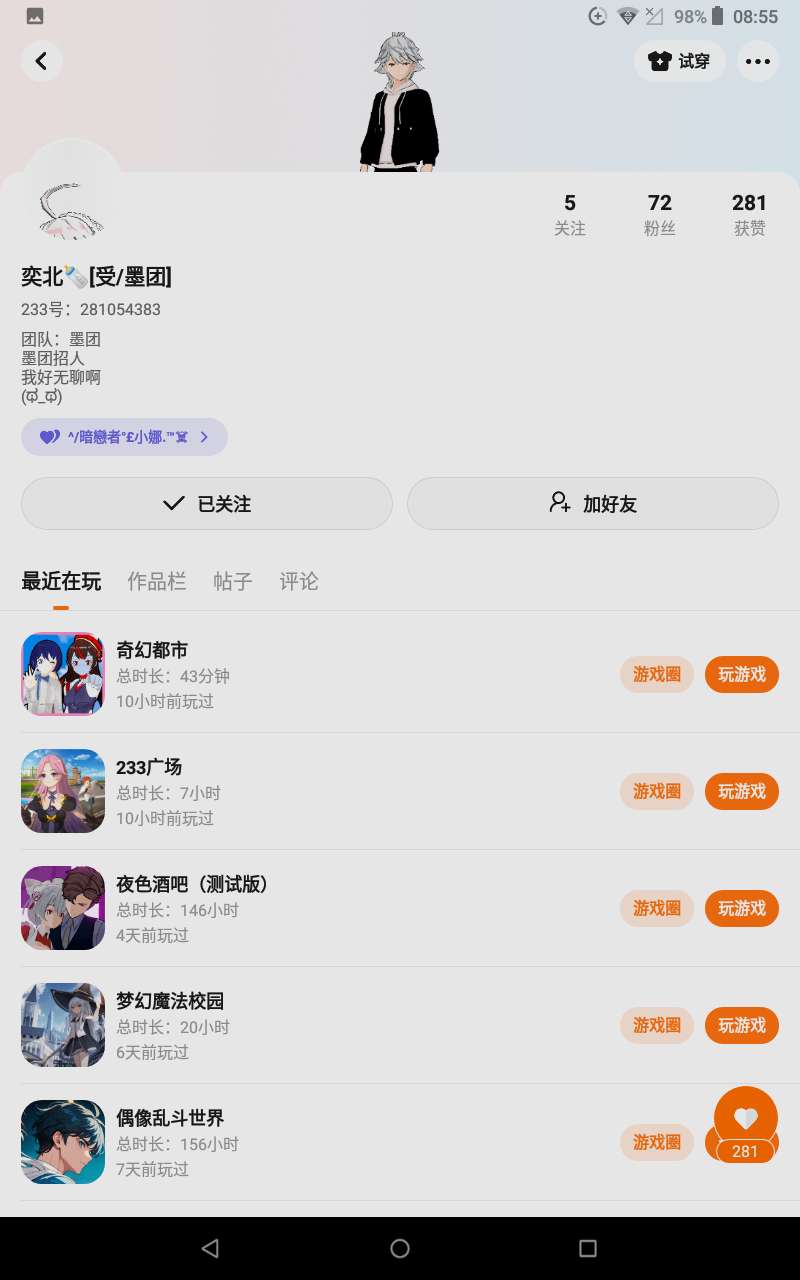This screenshot has width=800, height=1280.
Task: Go back using the top-left arrow
Action: click(x=41, y=61)
